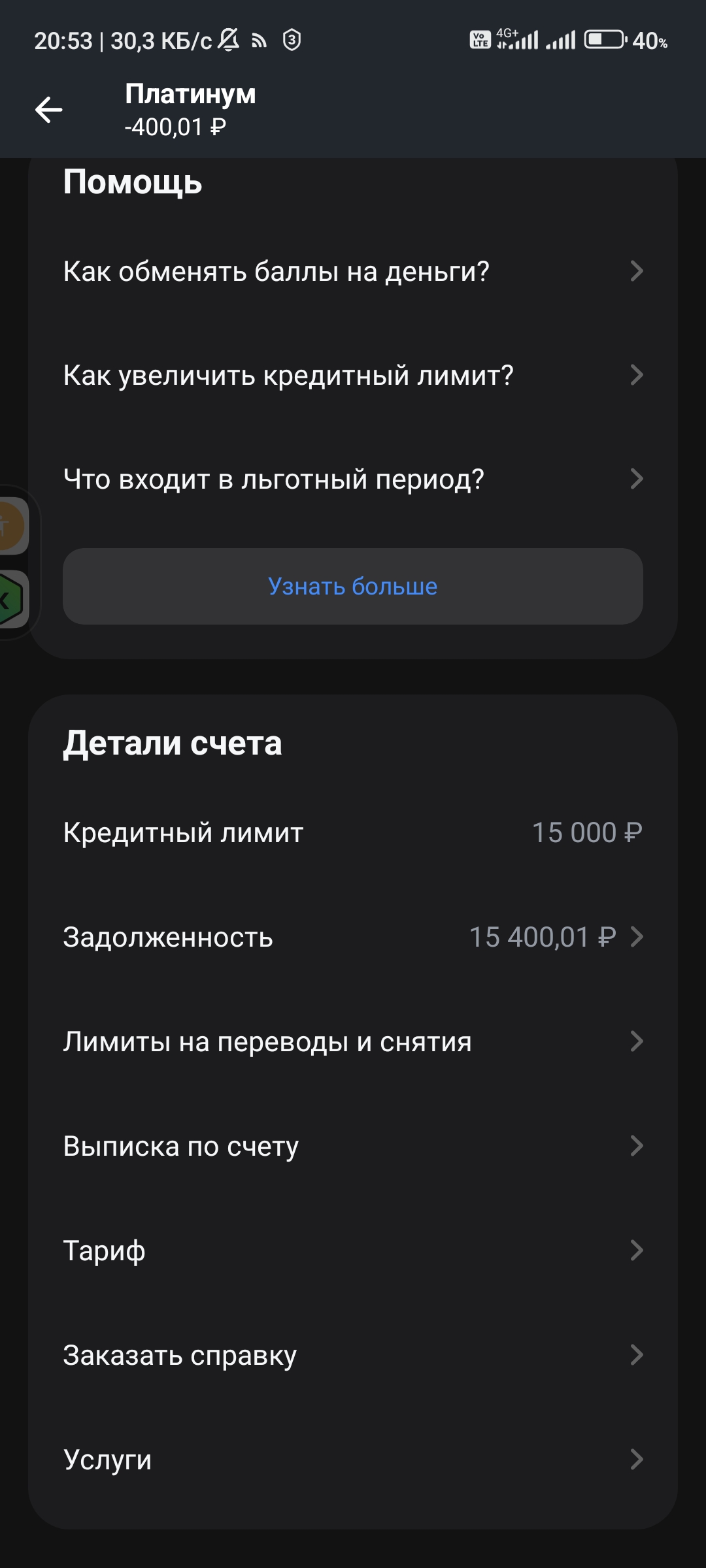Open 'Как увеличить кредитный лимит?' help article

pos(353,375)
